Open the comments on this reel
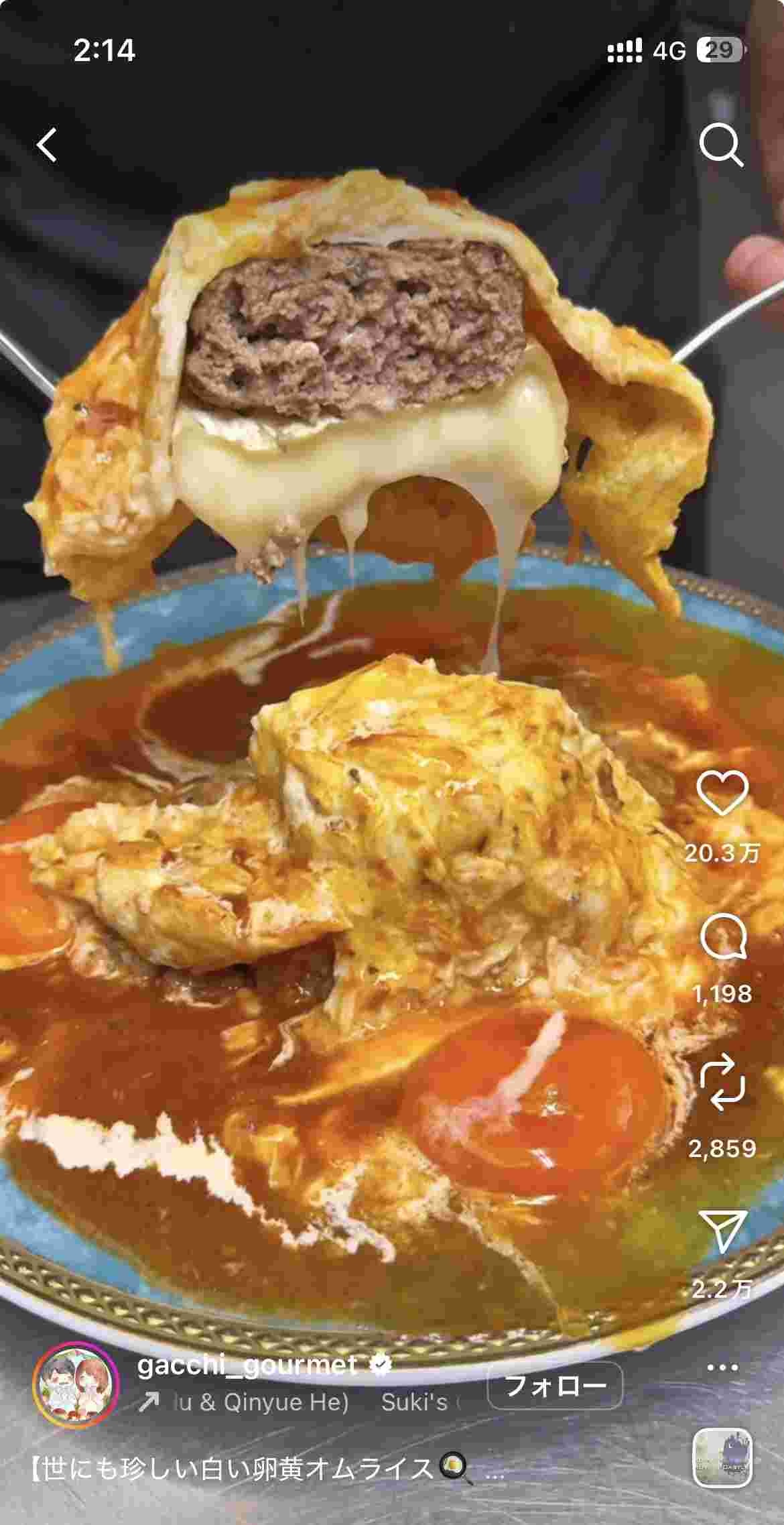The width and height of the screenshot is (784, 1525). [722, 937]
